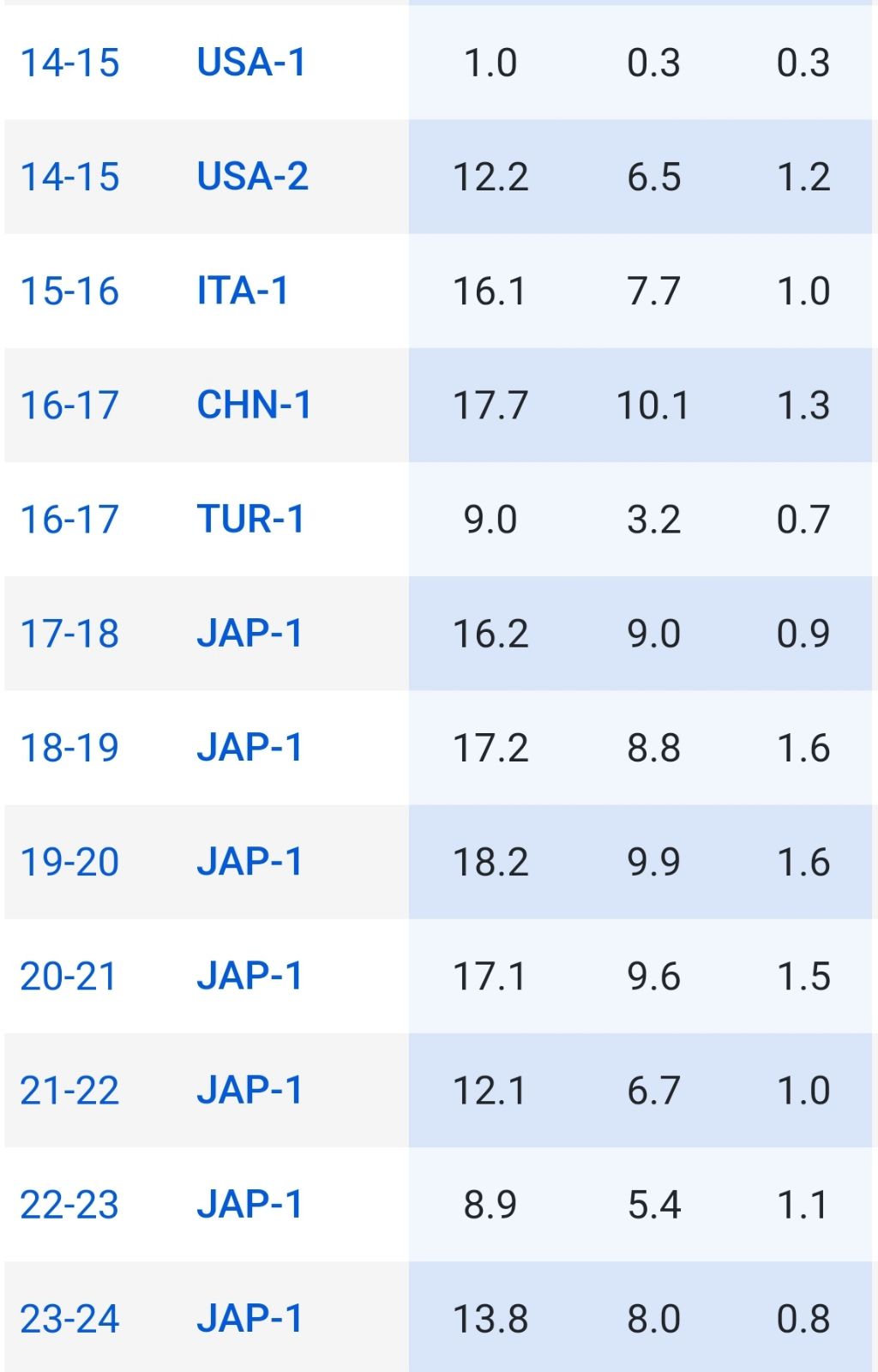The width and height of the screenshot is (878, 1372).
Task: Open the USA-1 league link
Action: click(251, 63)
